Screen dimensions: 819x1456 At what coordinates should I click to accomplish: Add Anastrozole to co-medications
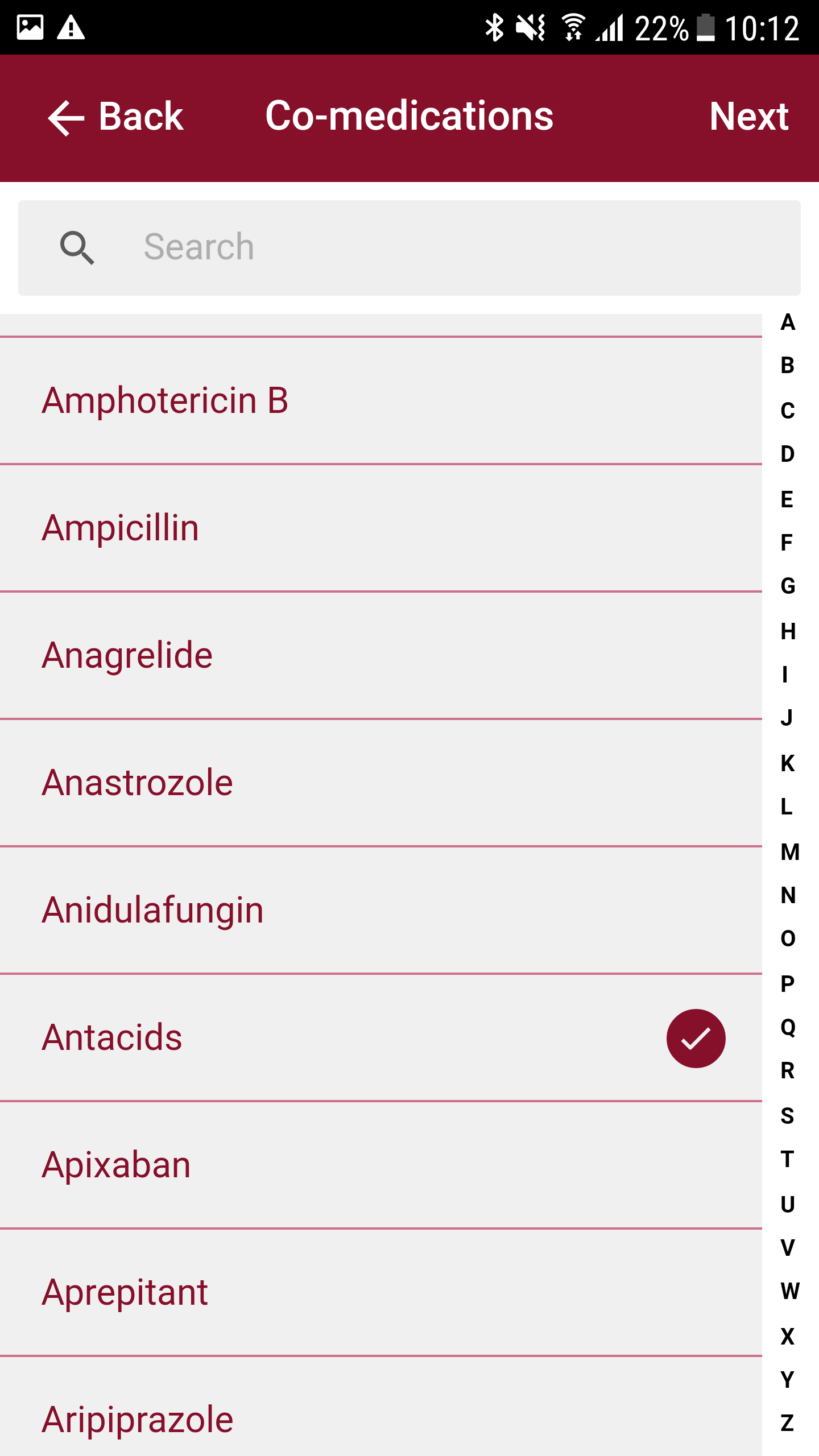click(x=381, y=783)
